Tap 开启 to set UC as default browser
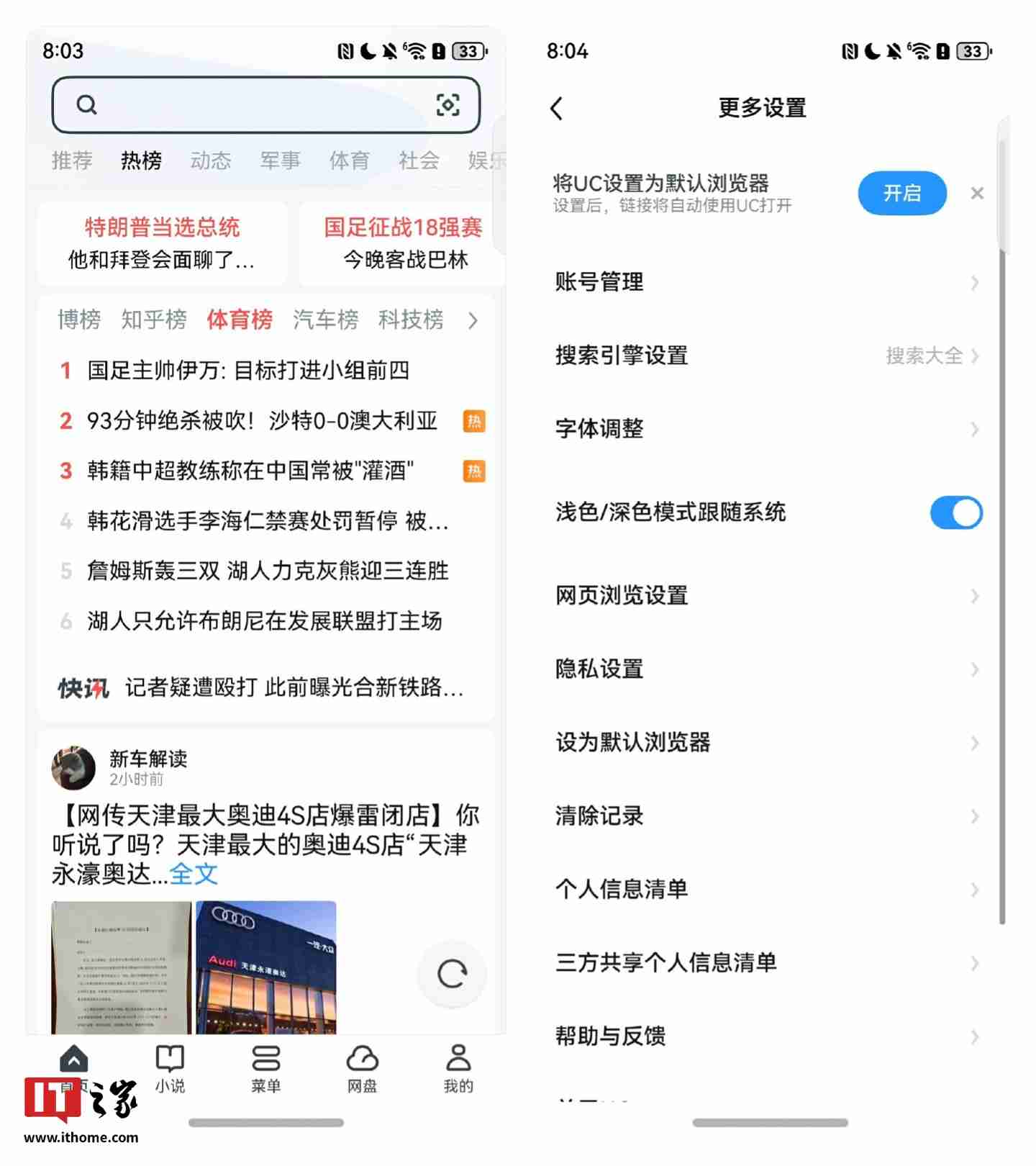 [x=902, y=193]
